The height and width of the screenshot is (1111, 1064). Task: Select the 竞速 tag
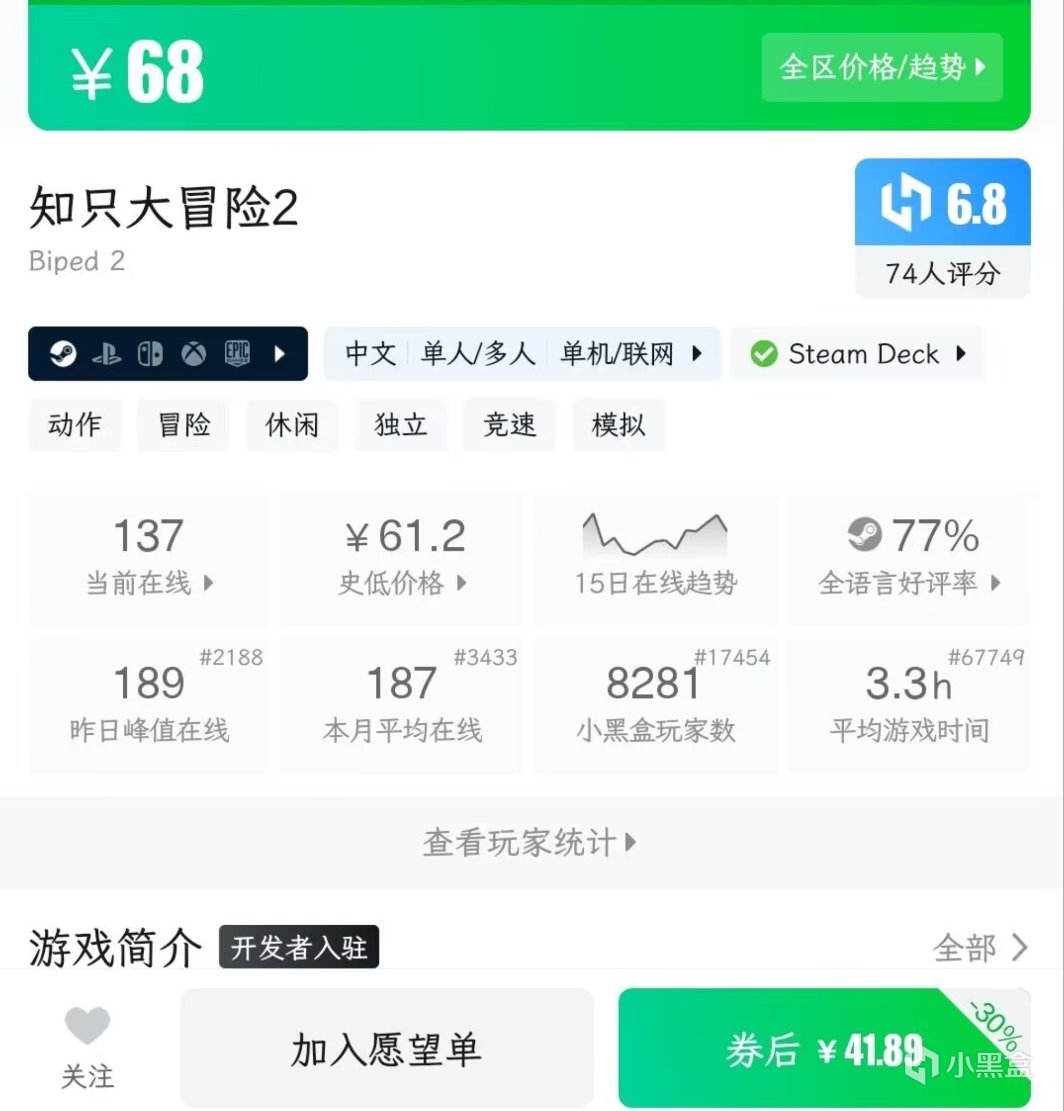510,425
